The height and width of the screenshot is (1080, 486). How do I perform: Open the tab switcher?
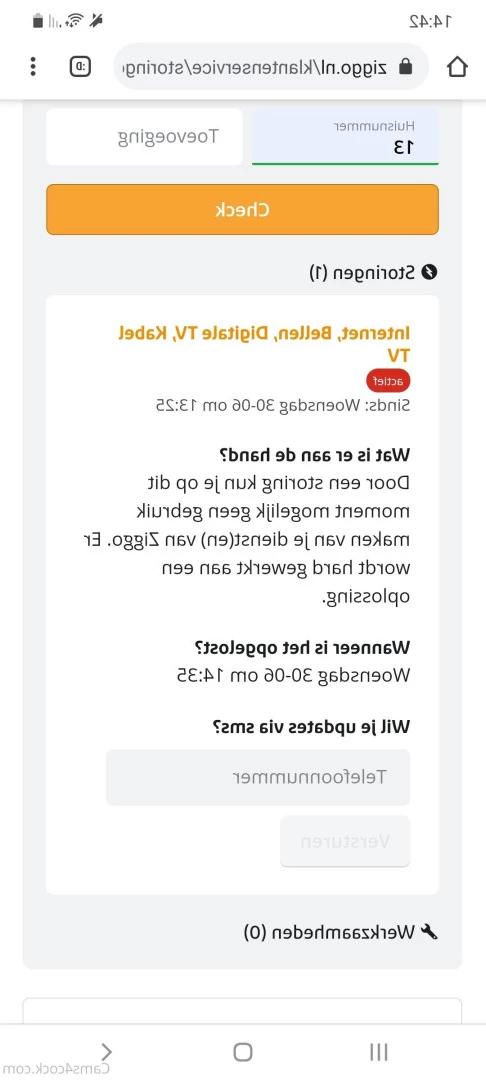(81, 67)
